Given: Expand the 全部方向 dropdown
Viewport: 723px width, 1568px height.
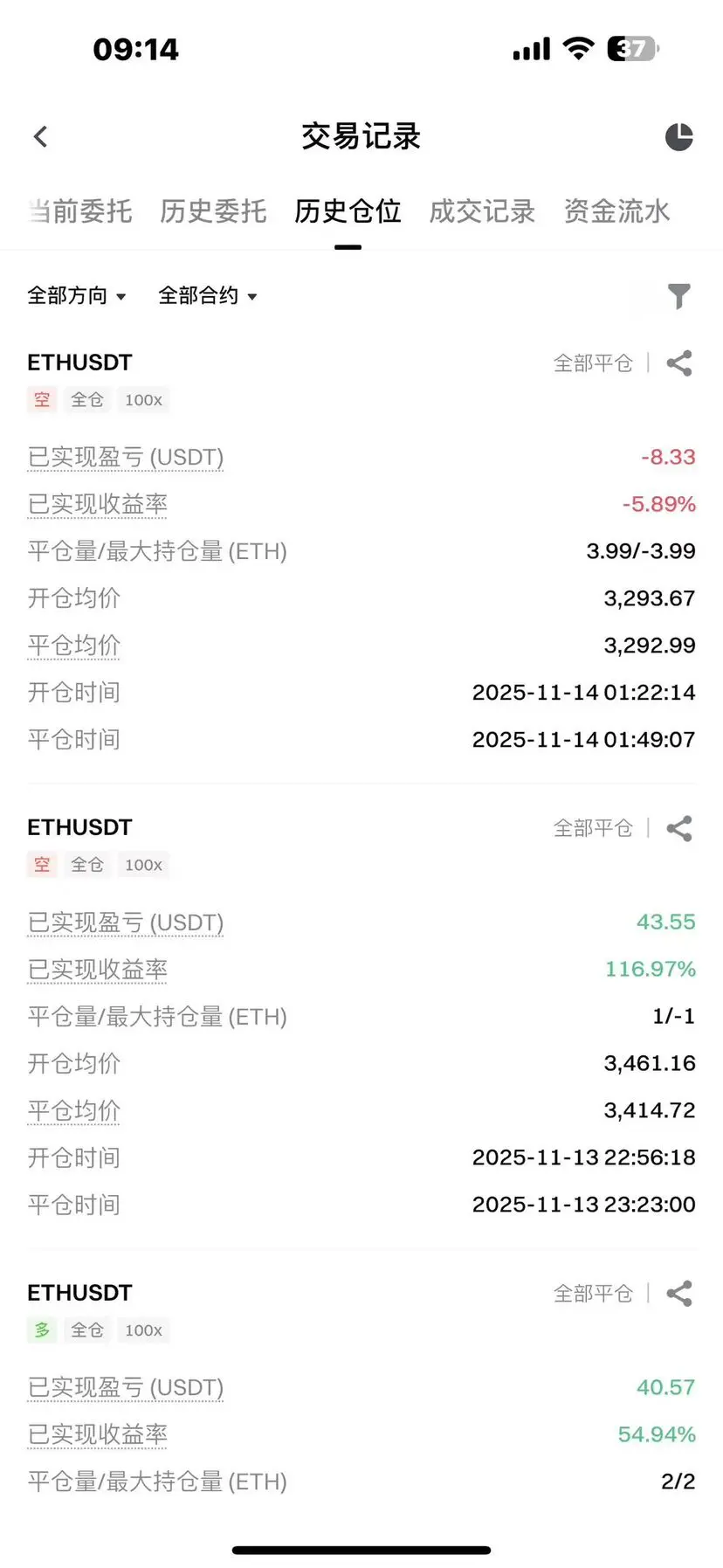Looking at the screenshot, I should point(77,295).
